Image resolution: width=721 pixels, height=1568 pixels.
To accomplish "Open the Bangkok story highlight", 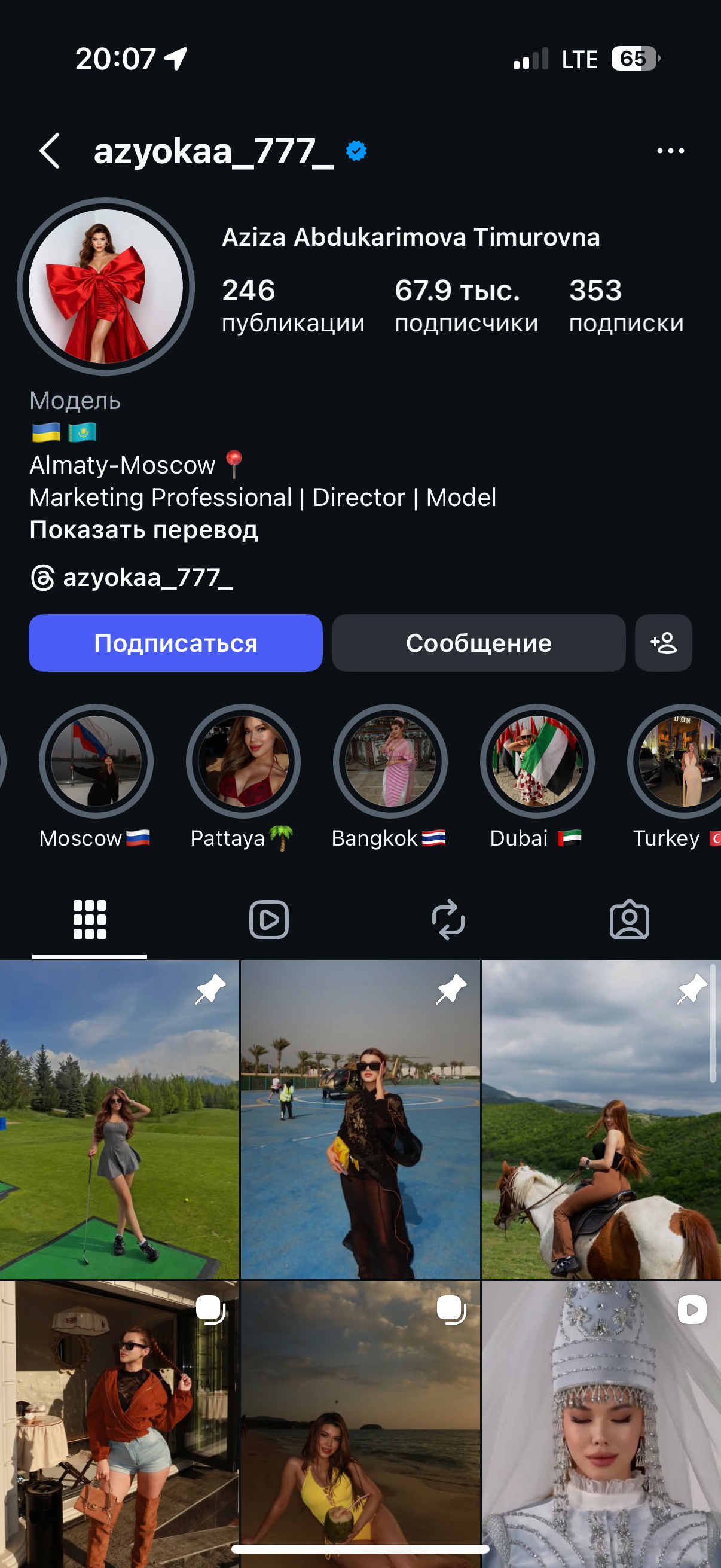I will (x=390, y=761).
